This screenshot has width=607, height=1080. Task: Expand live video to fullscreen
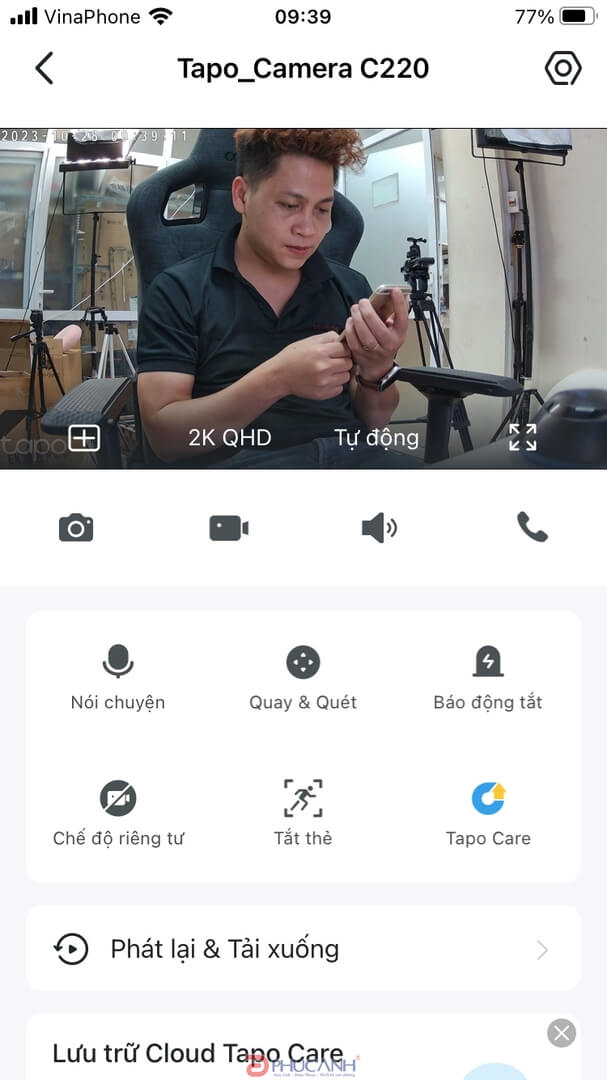pos(523,437)
